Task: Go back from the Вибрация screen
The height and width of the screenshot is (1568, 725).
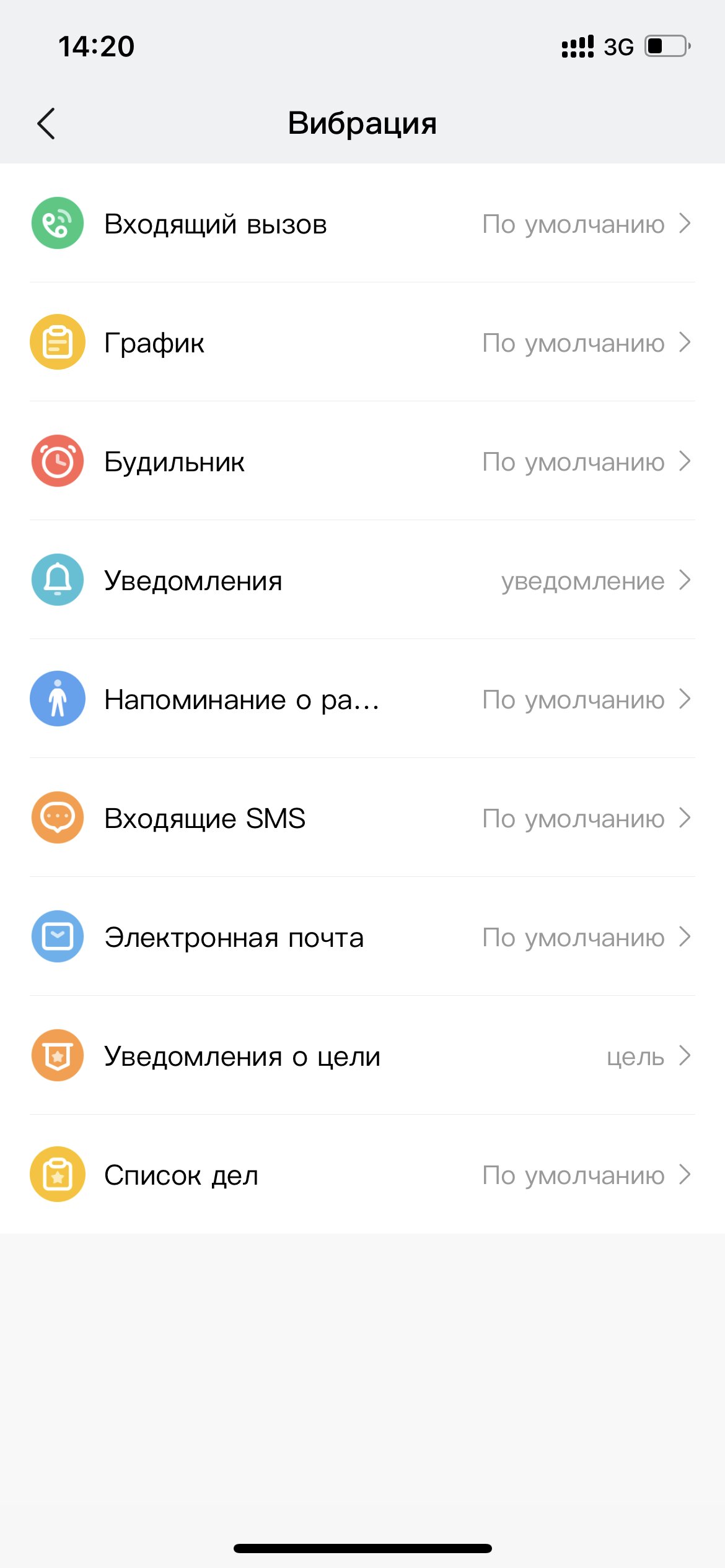Action: tap(46, 123)
